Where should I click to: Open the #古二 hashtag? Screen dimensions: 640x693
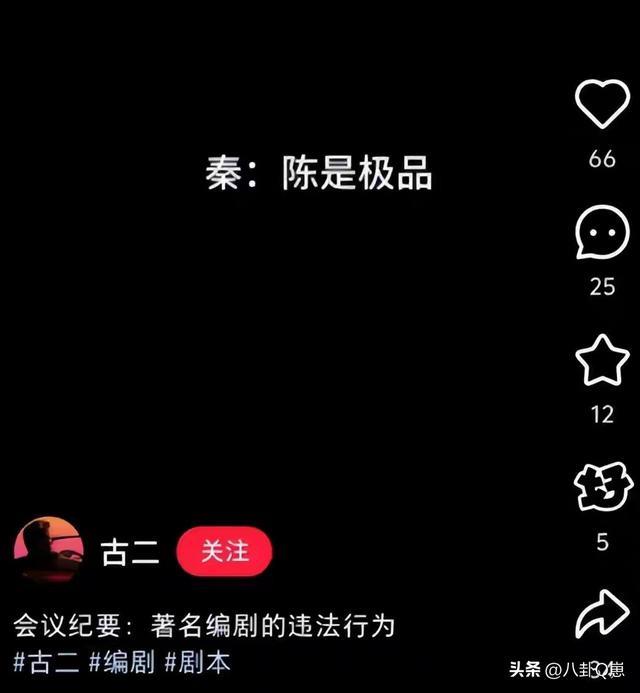click(x=46, y=662)
